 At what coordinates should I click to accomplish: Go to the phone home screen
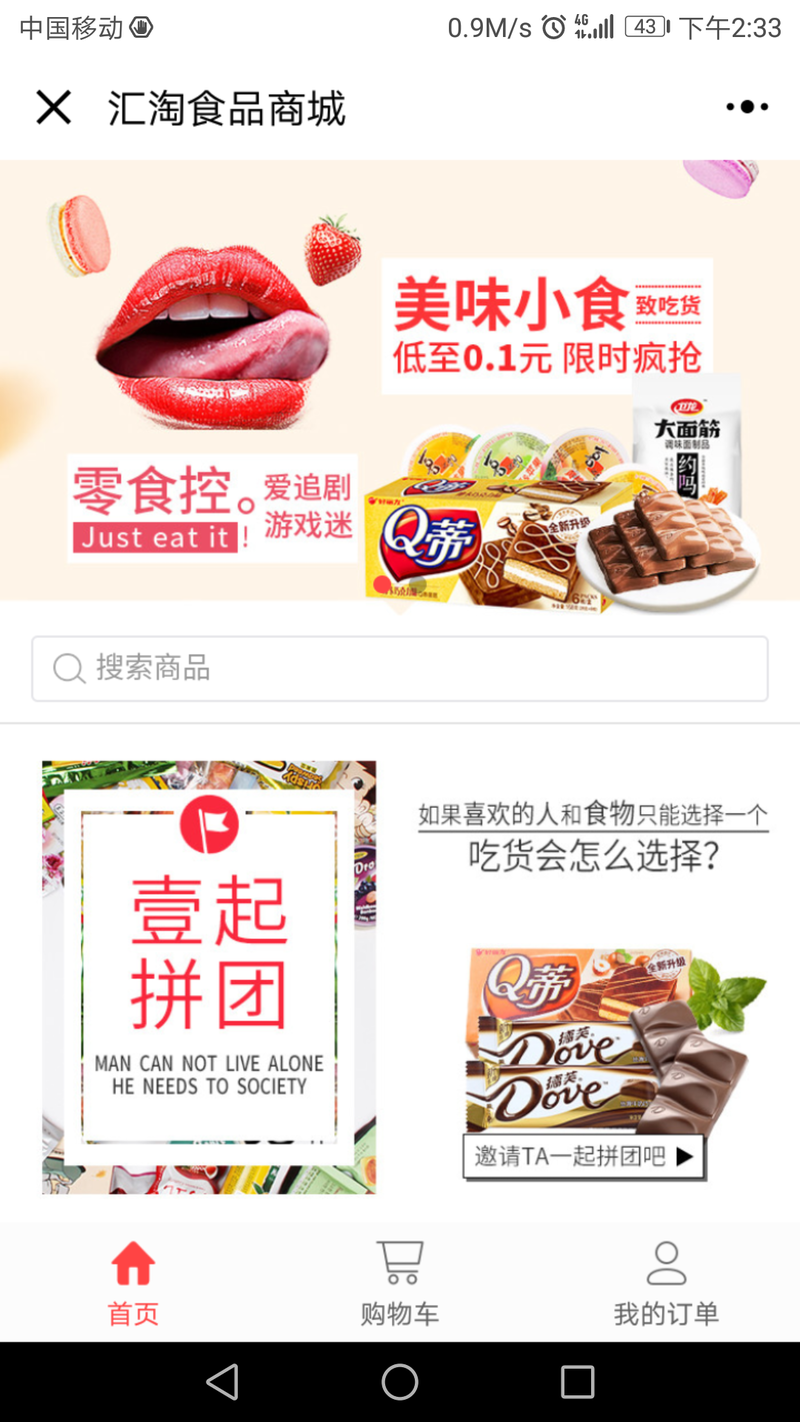coord(400,1382)
